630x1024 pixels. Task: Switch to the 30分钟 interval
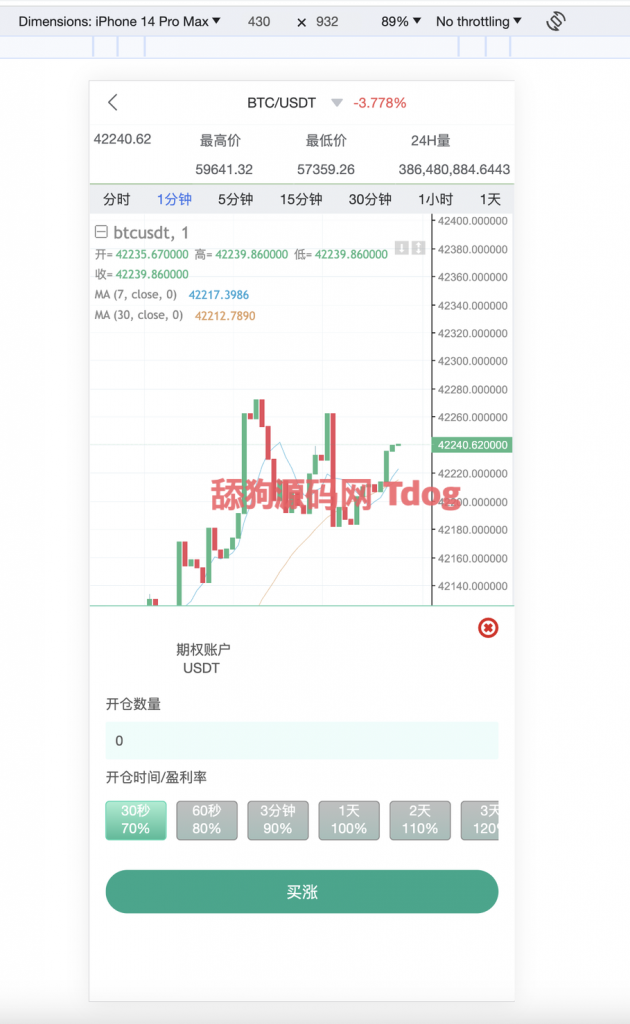pos(369,199)
